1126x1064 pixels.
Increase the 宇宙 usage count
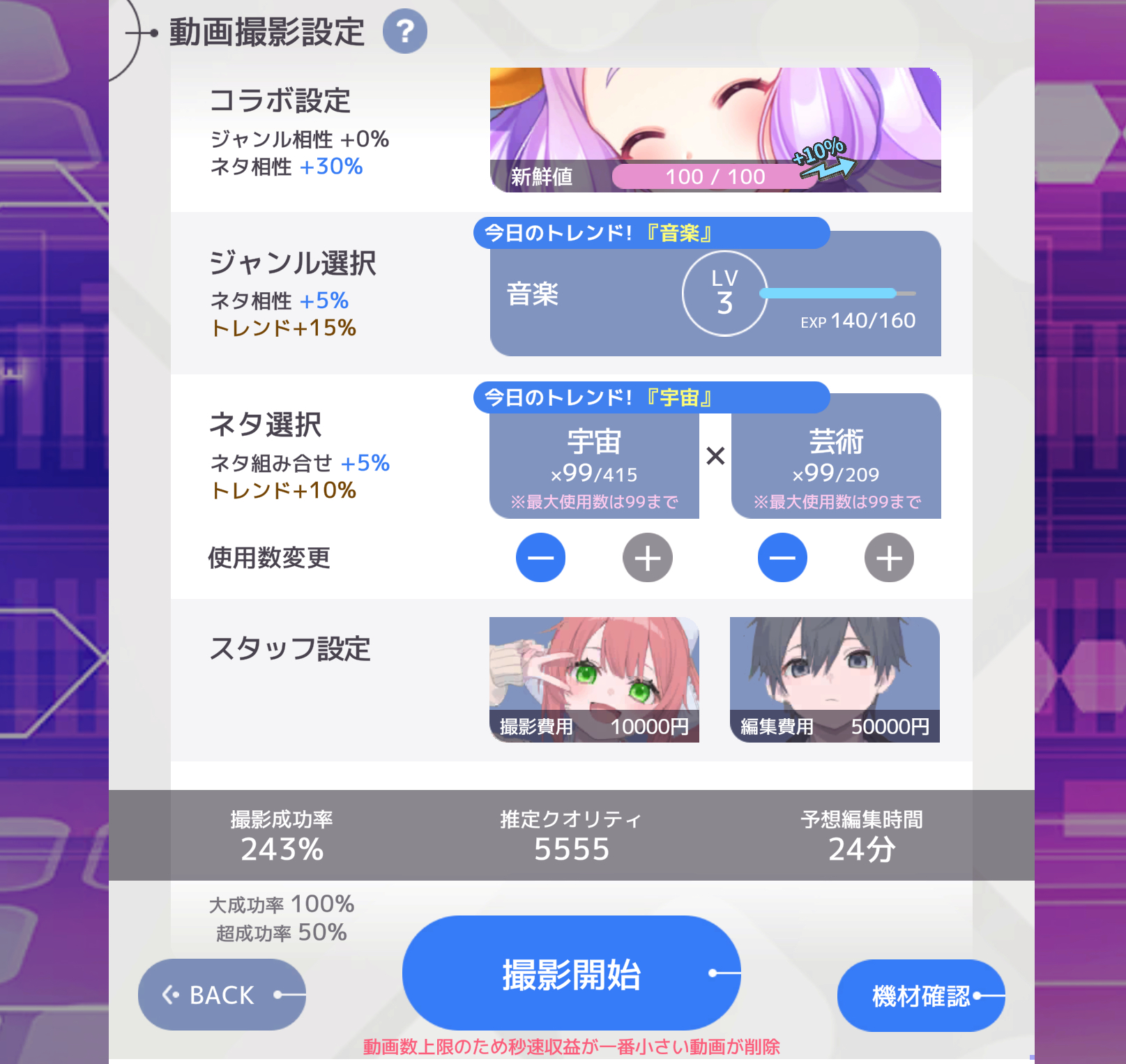click(647, 558)
